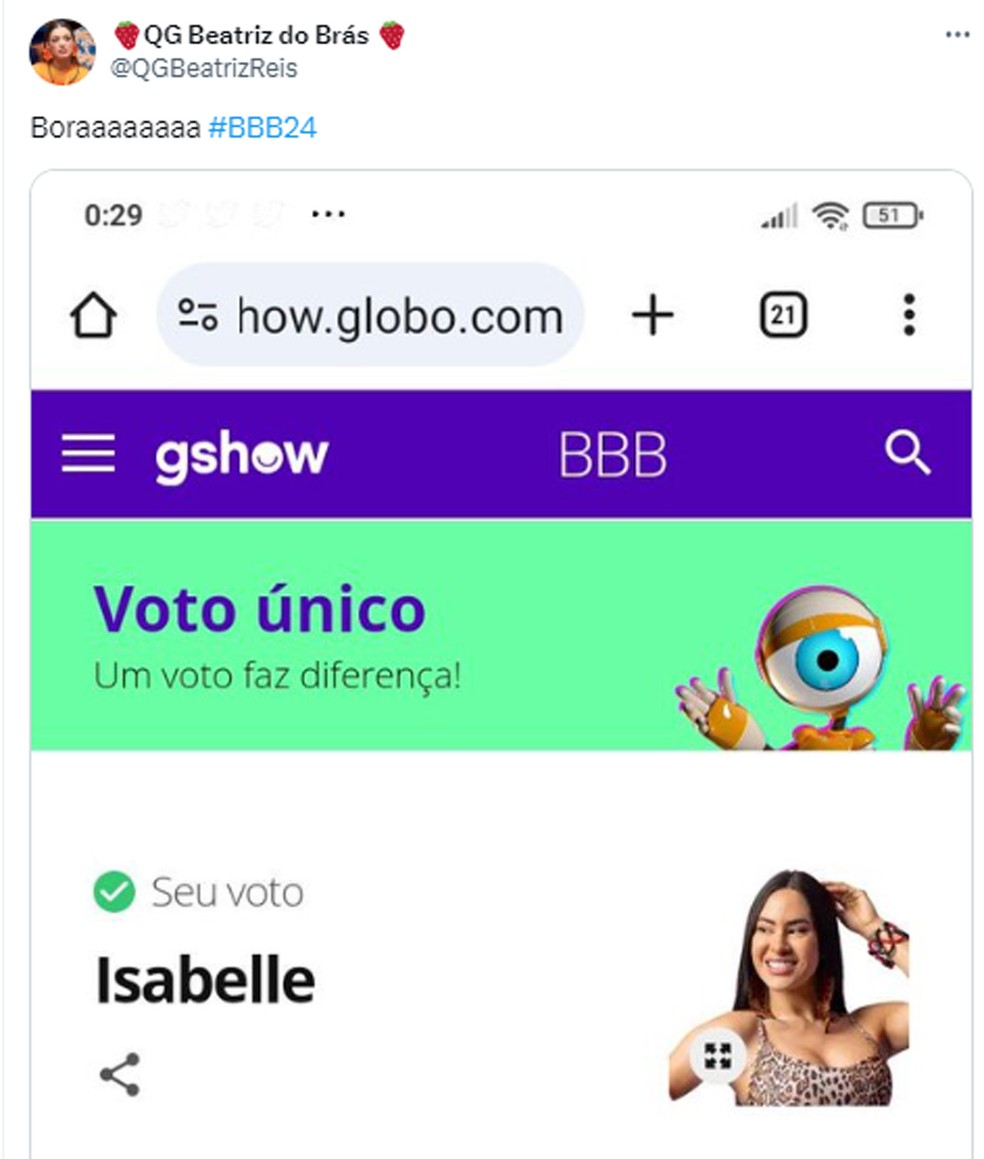The height and width of the screenshot is (1159, 984).
Task: Open the gshow hamburger menu
Action: click(89, 455)
